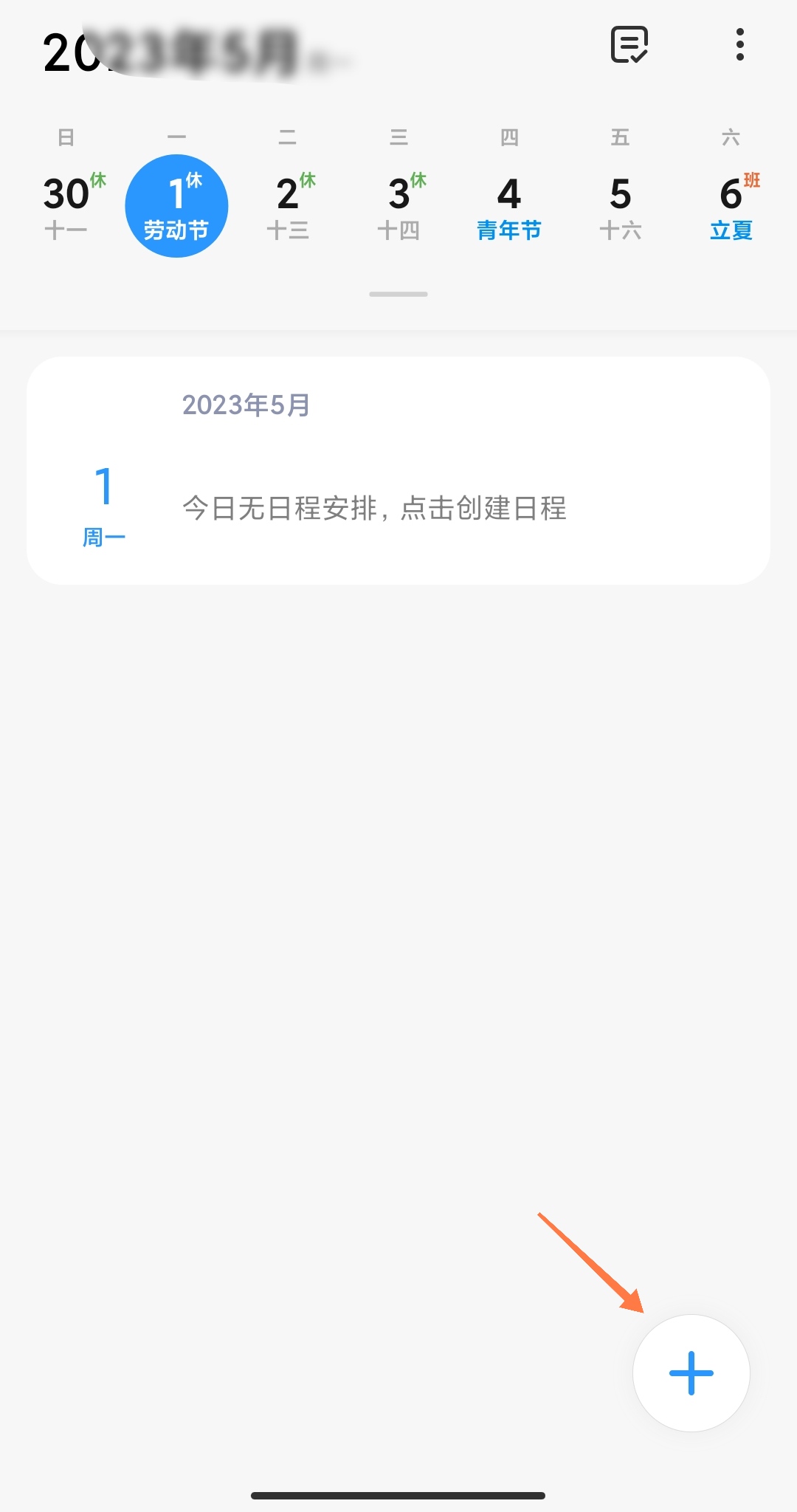Tap the handle to expand month view
This screenshot has width=797, height=1512.
point(398,294)
